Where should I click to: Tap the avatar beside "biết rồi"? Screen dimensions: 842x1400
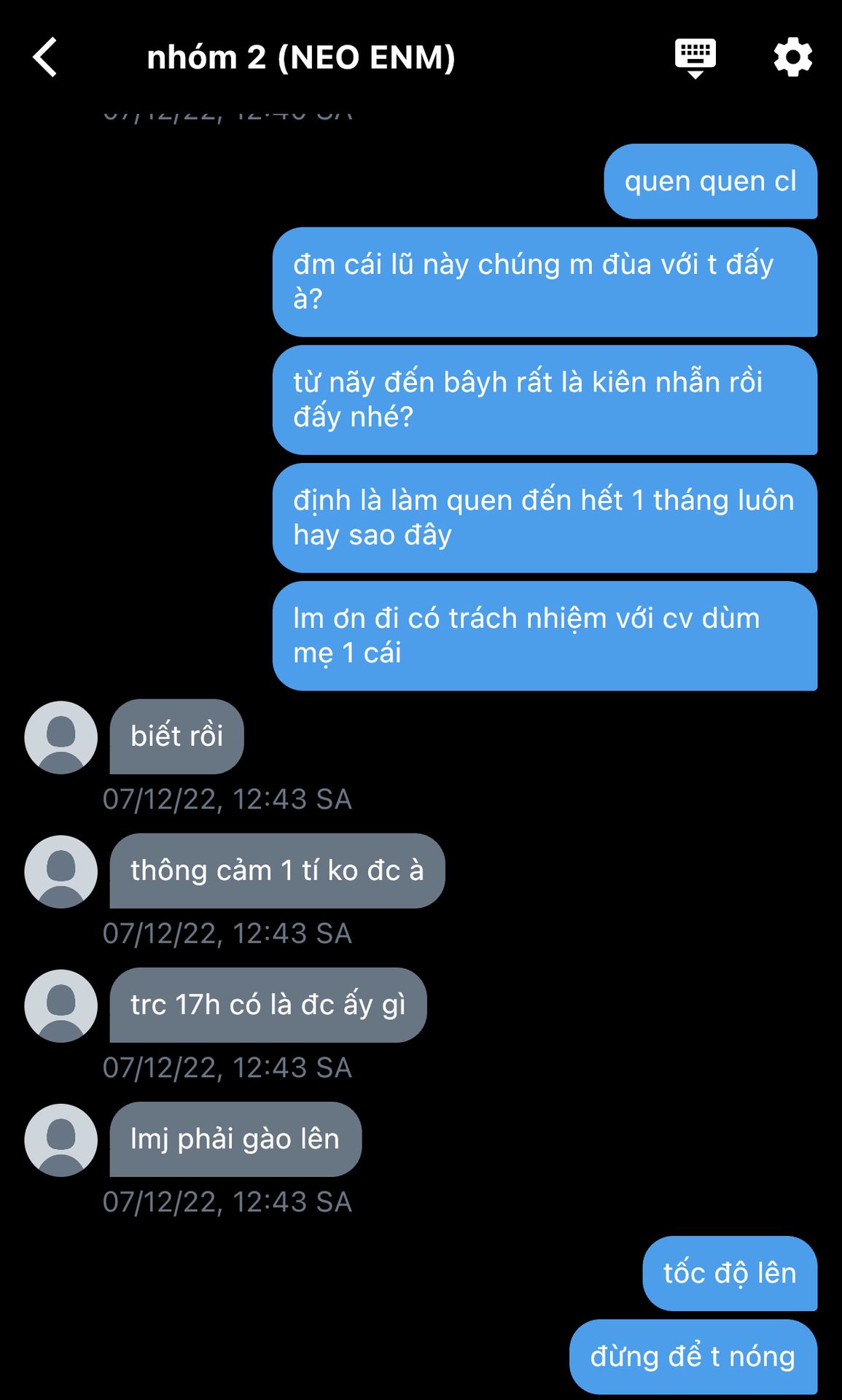61,737
